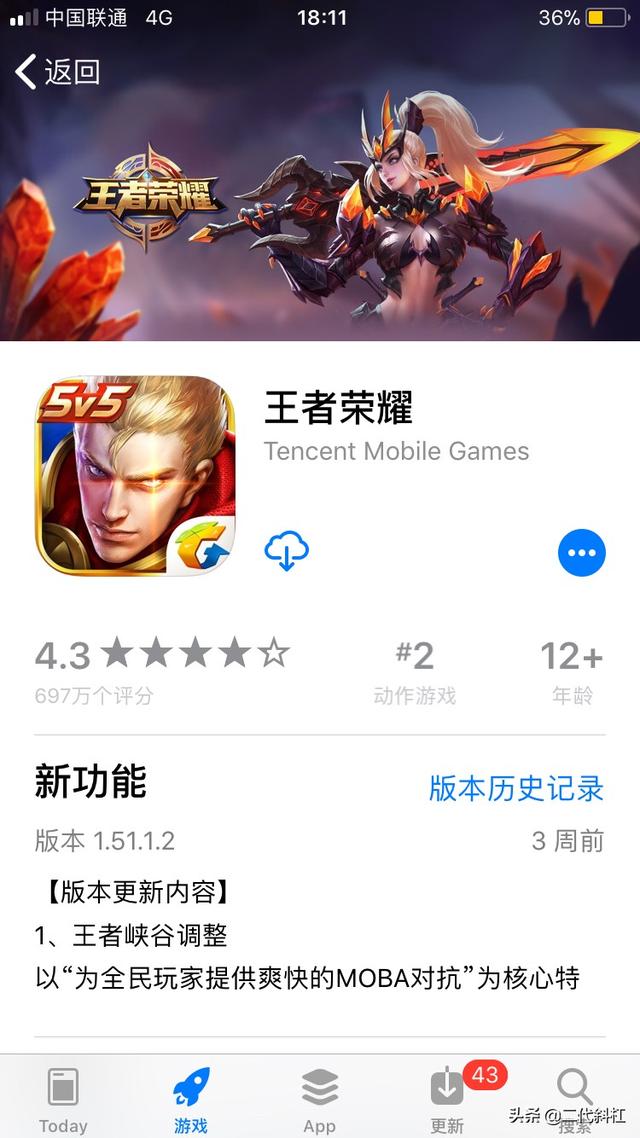This screenshot has height=1138, width=640.
Task: Switch to the Today tab
Action: (x=63, y=1098)
